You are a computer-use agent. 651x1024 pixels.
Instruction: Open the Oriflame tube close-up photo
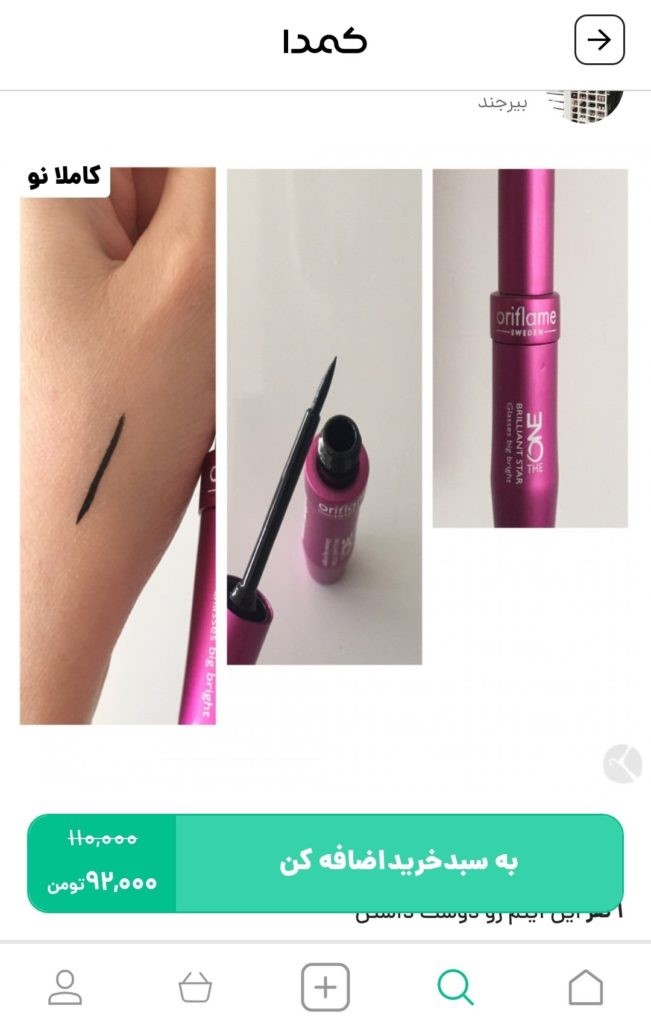click(530, 347)
